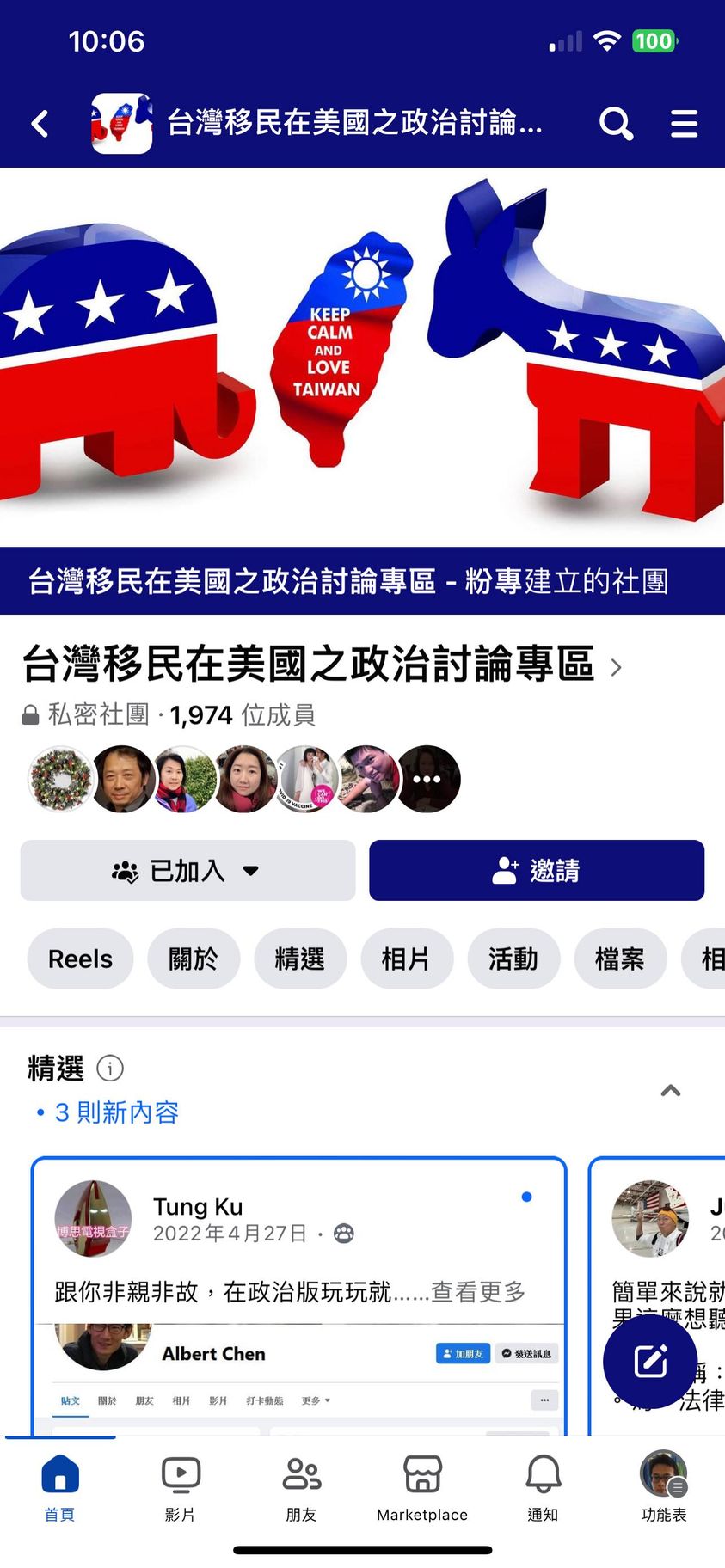Compose a new post with the floating button

[x=650, y=1361]
